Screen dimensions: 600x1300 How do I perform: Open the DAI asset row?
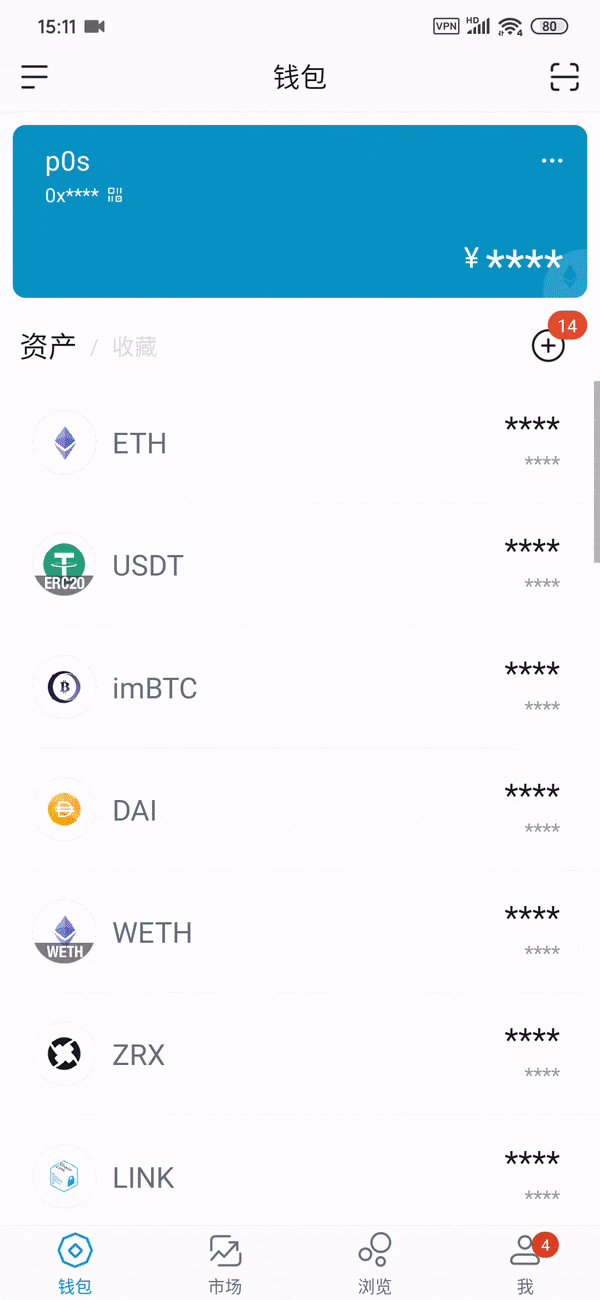pyautogui.click(x=300, y=810)
